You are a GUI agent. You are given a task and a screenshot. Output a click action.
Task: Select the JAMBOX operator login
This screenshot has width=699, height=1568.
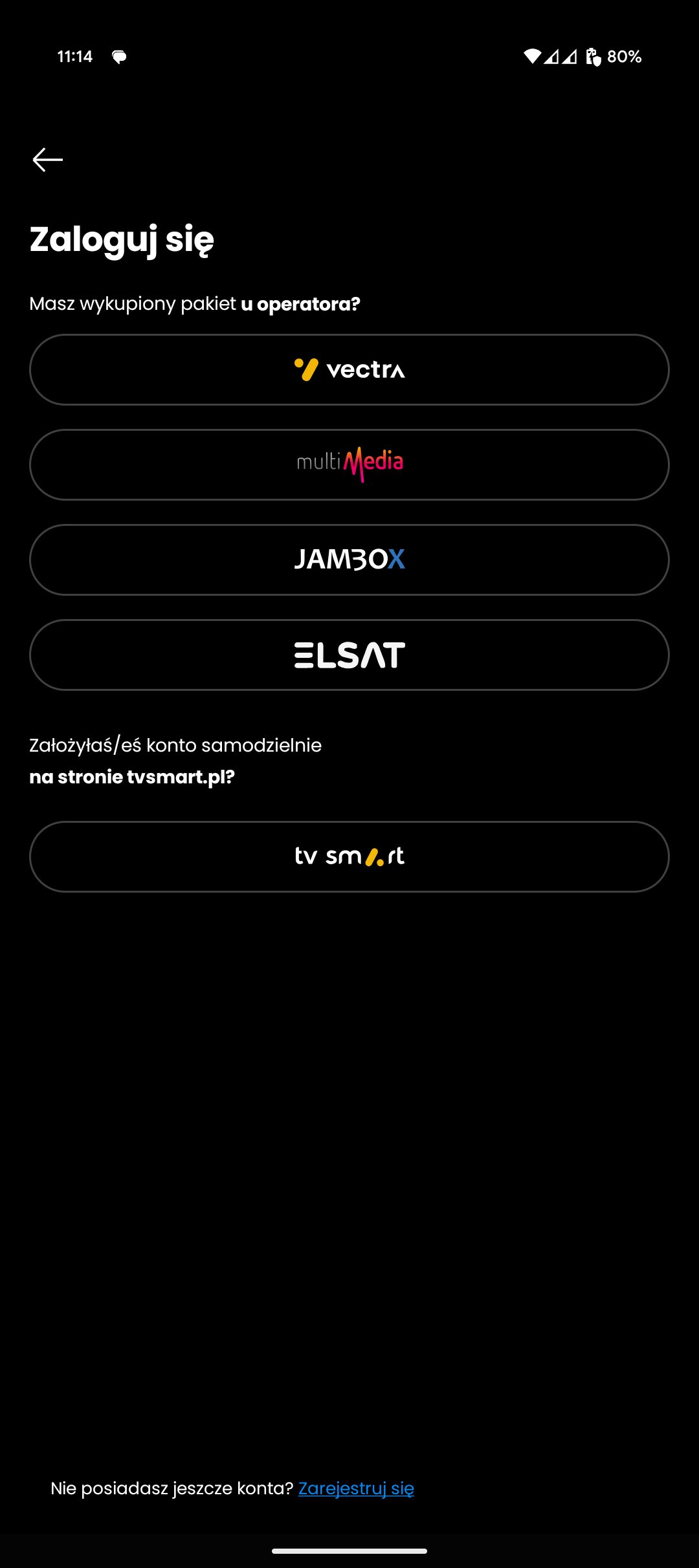click(349, 560)
